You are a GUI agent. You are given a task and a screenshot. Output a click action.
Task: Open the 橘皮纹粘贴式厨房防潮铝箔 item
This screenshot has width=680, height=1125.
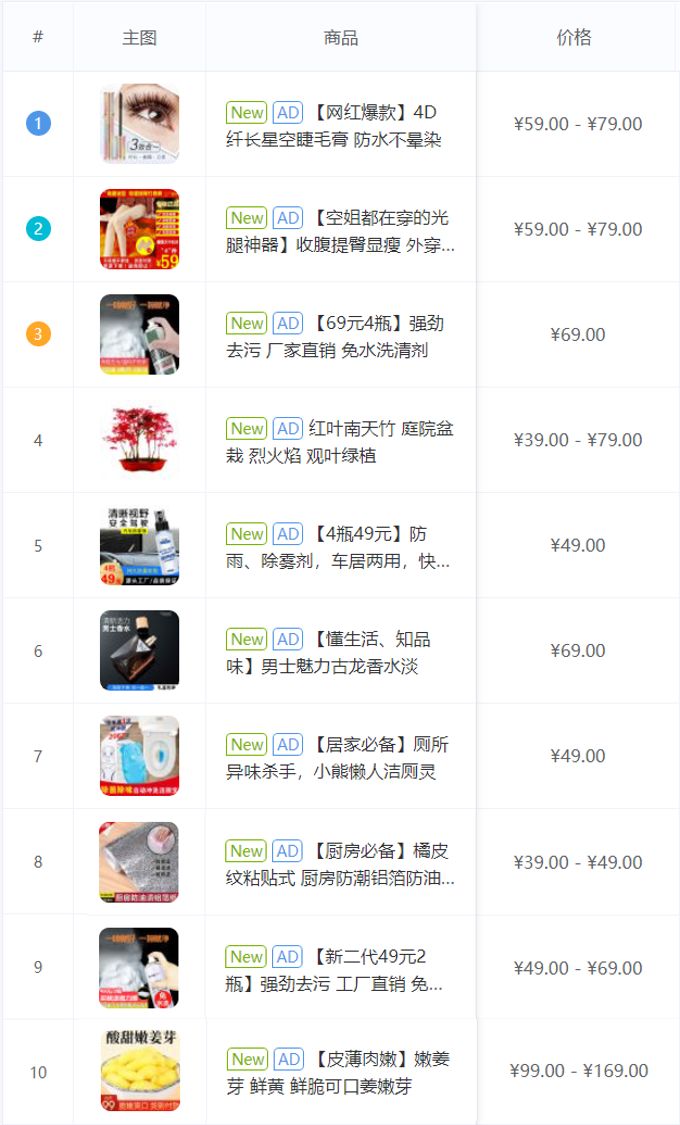tap(340, 862)
